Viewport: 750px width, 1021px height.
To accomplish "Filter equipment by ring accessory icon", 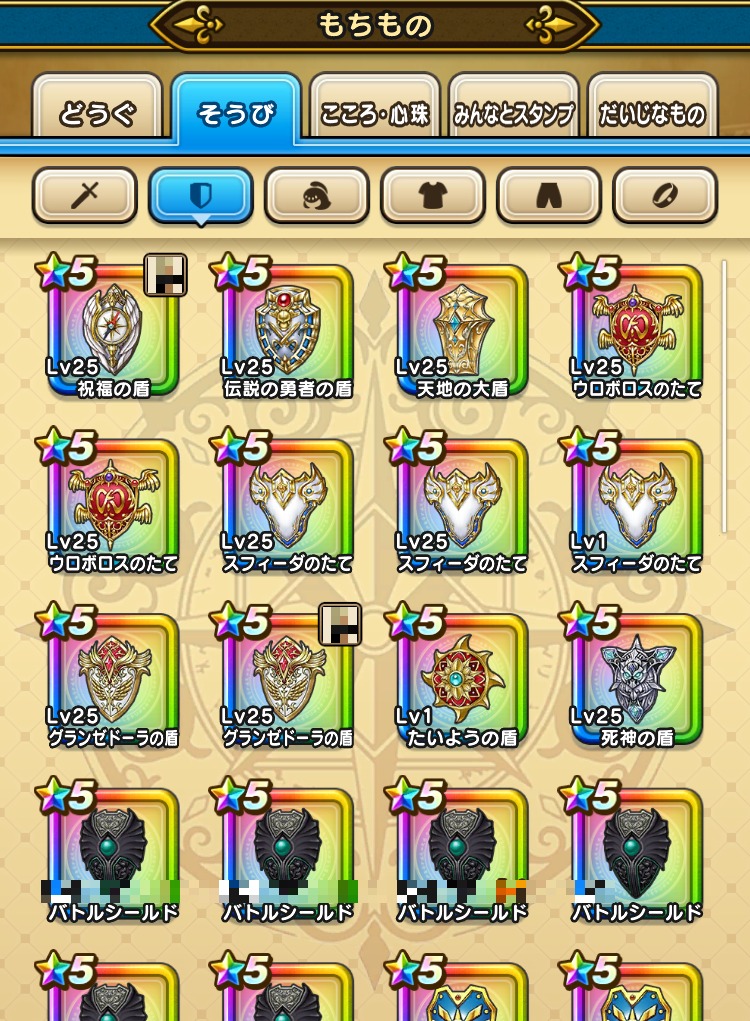I will point(665,195).
